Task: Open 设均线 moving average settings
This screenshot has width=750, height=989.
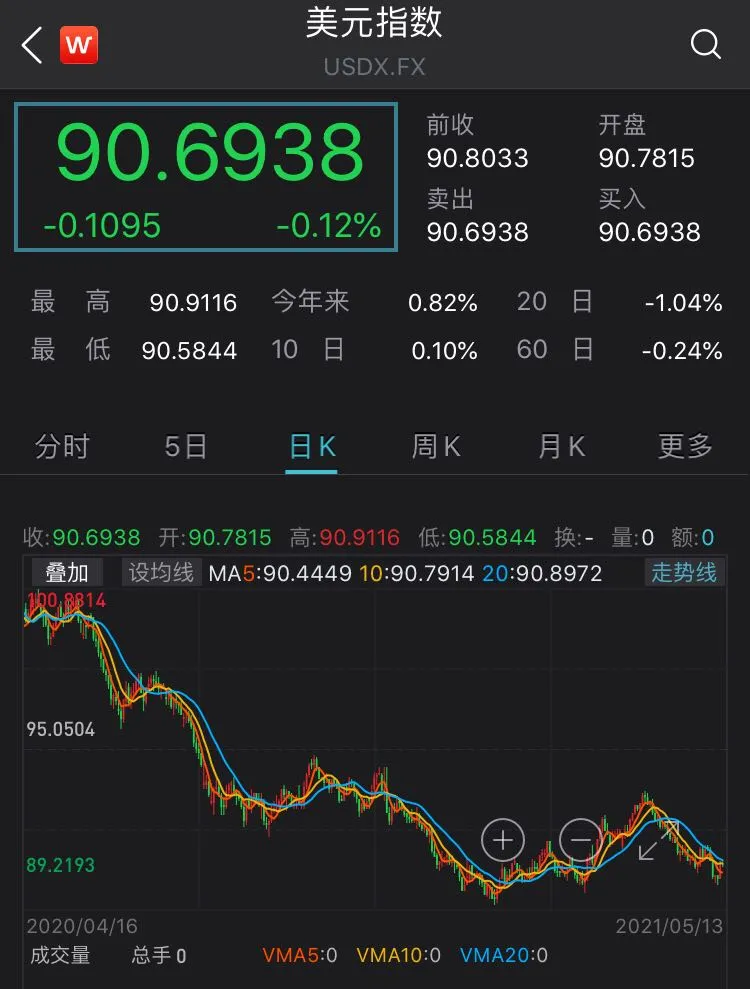Action: point(161,572)
